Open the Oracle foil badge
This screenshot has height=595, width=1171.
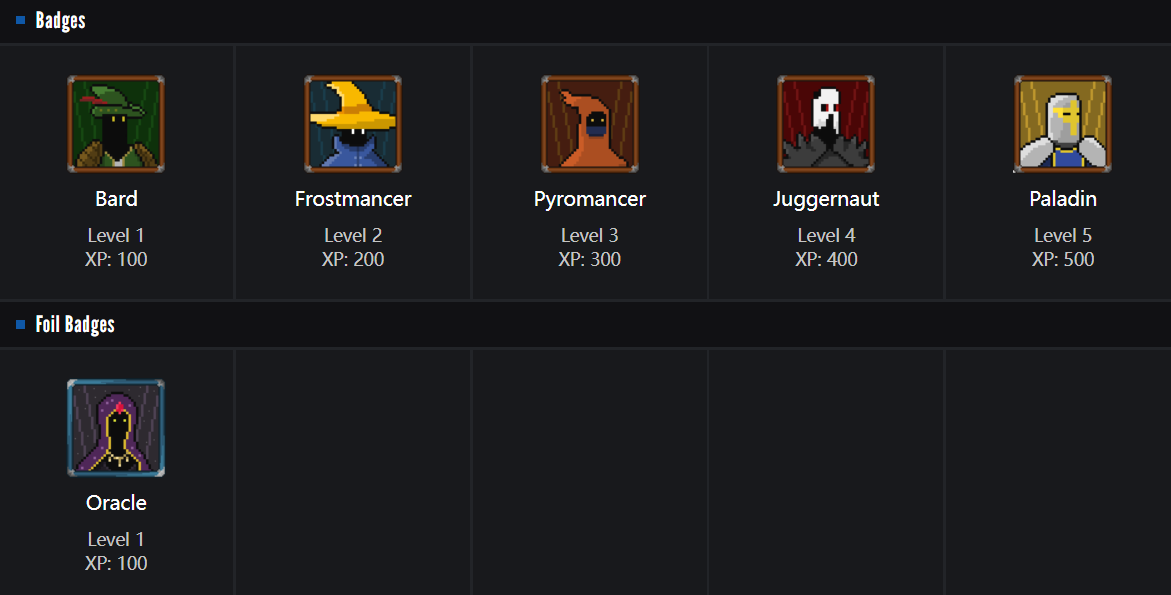point(116,428)
